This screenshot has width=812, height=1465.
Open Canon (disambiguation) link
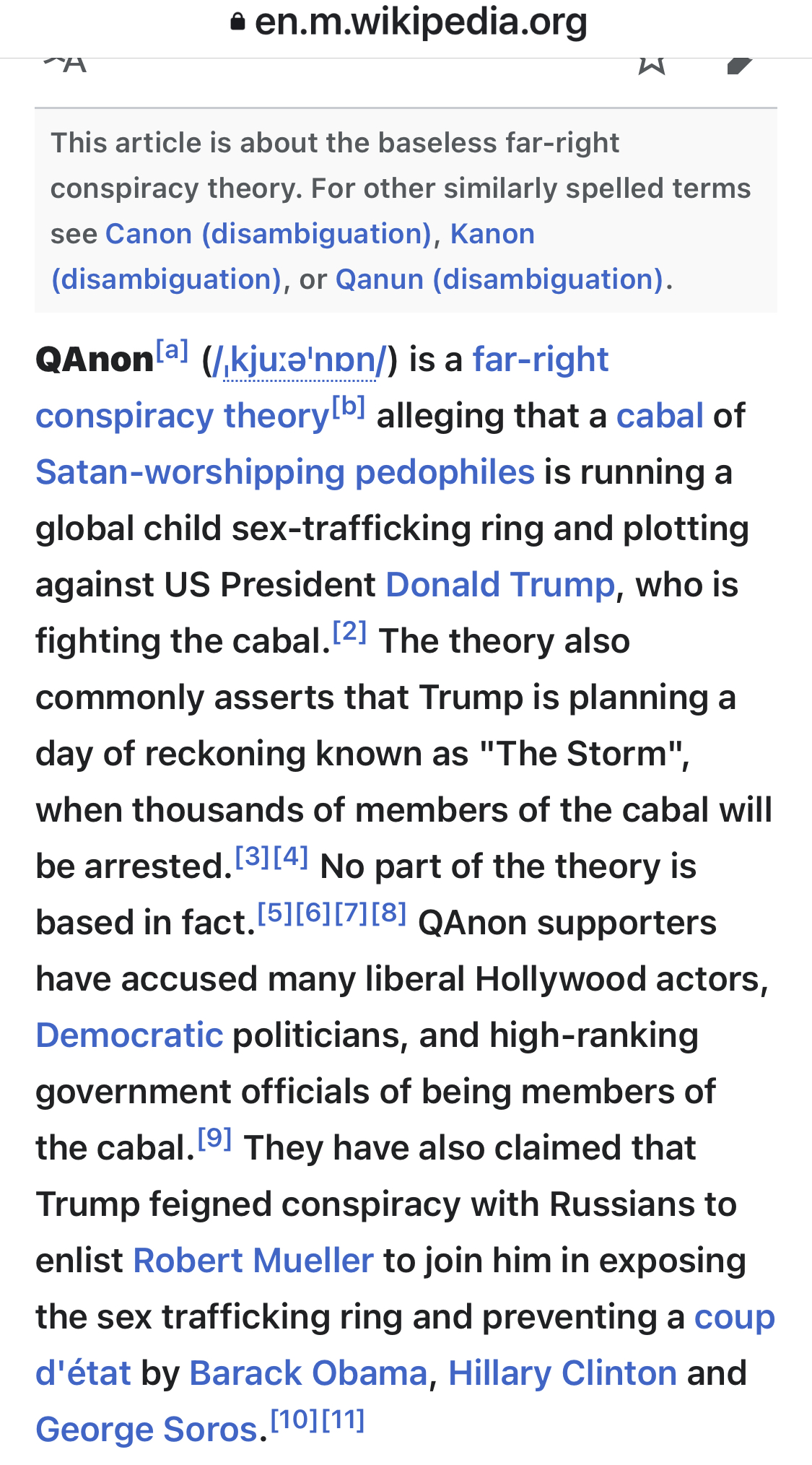269,234
